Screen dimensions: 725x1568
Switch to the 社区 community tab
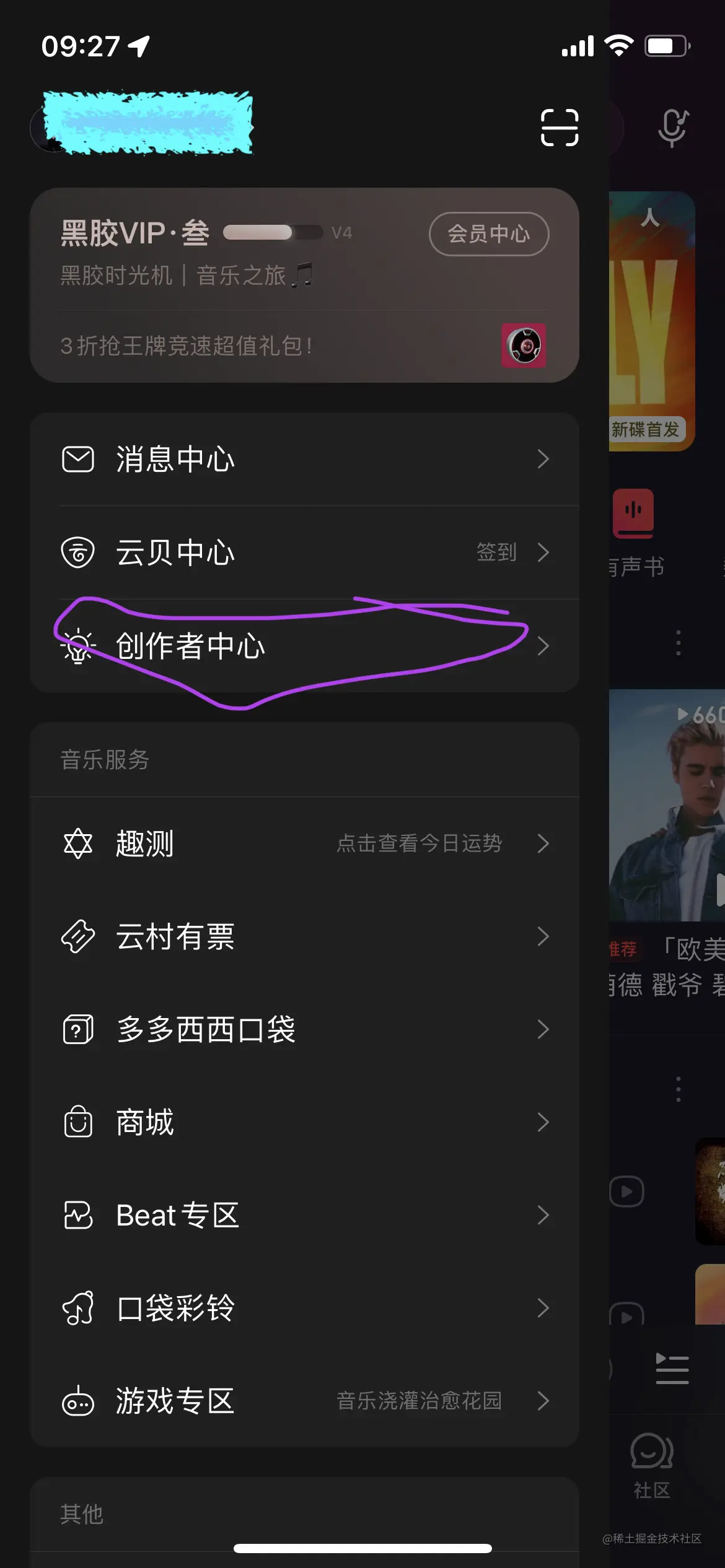point(651,1465)
